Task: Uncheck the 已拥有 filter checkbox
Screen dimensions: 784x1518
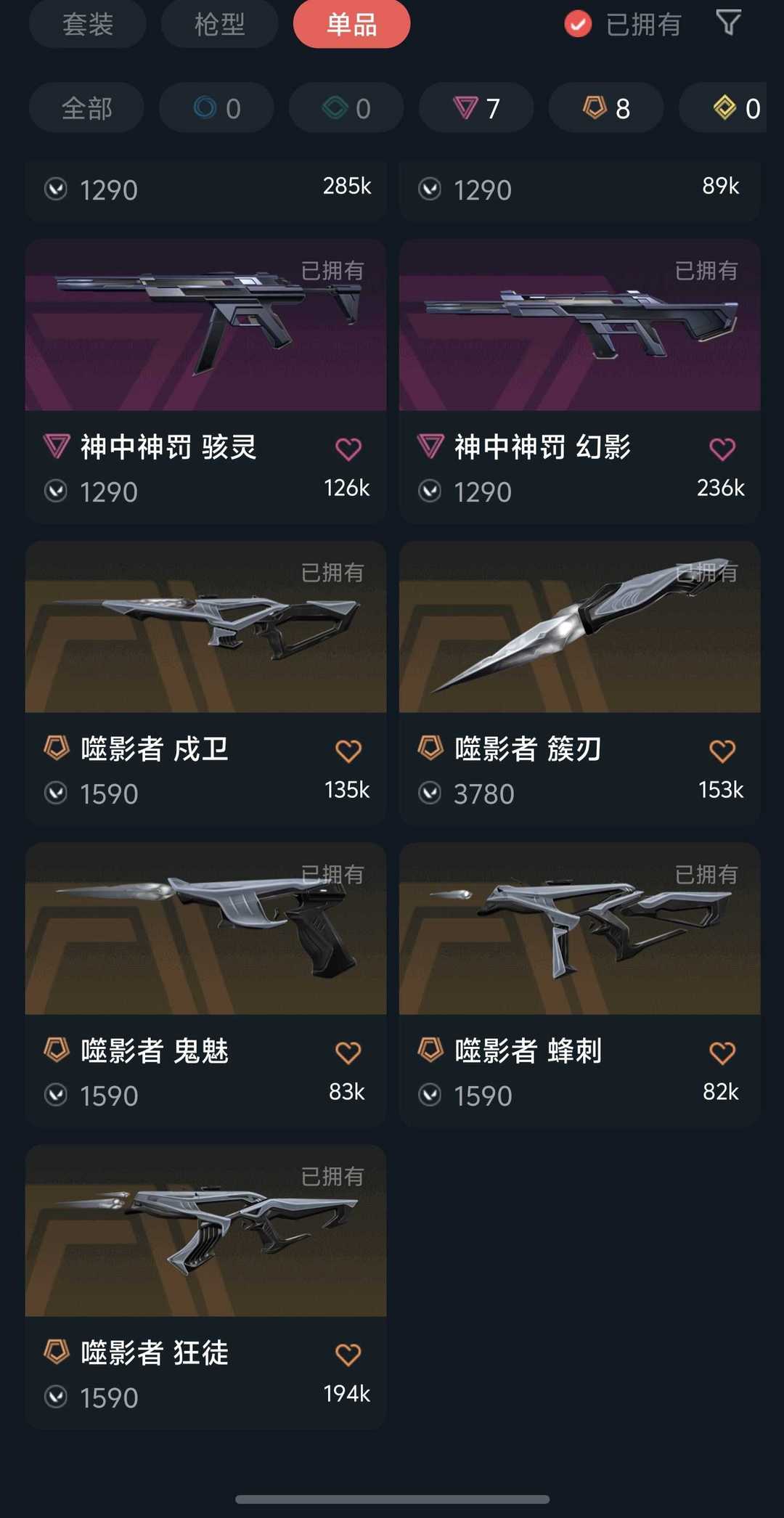Action: click(x=578, y=24)
